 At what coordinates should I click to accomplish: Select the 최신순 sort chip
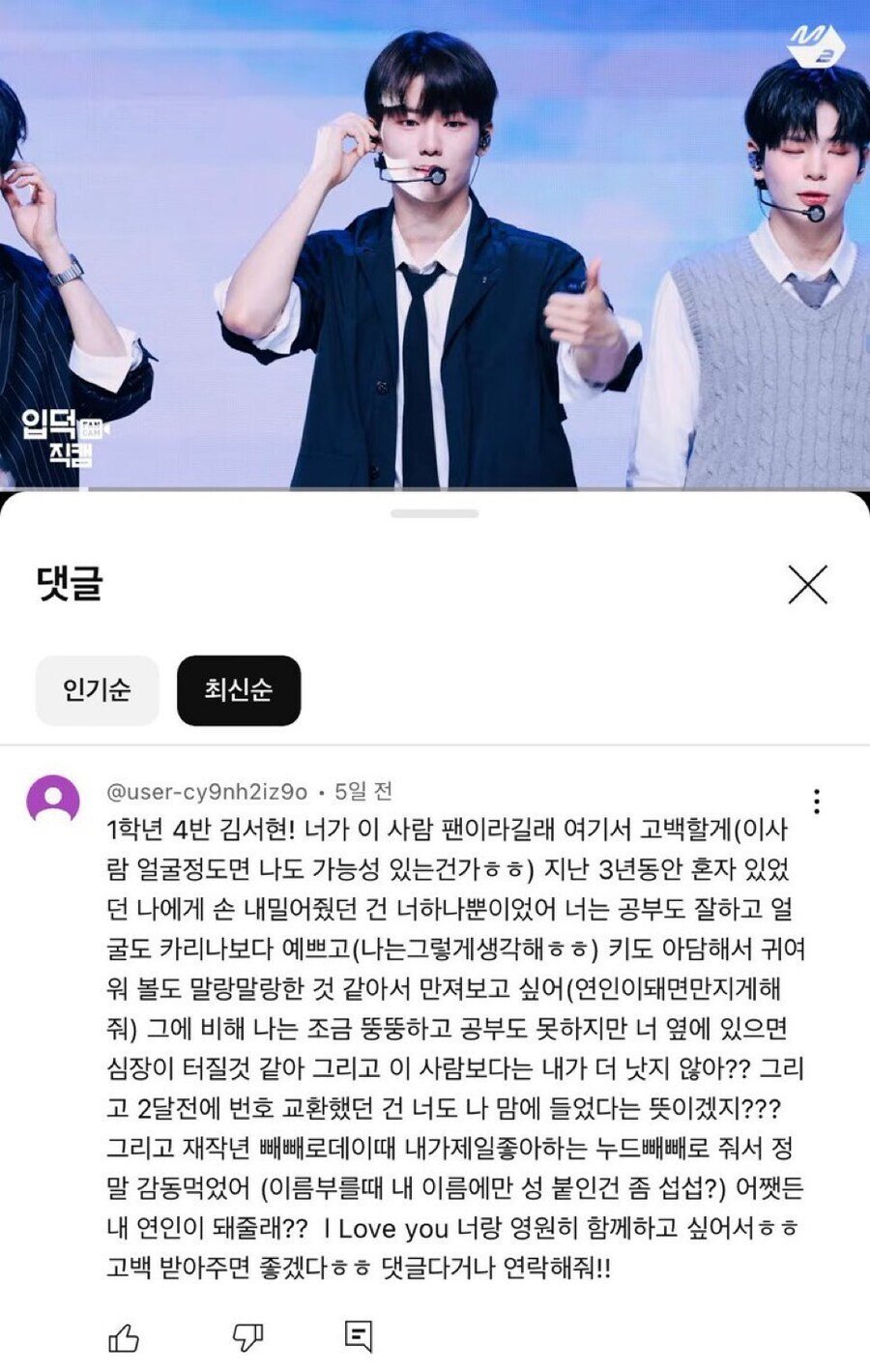(x=238, y=690)
